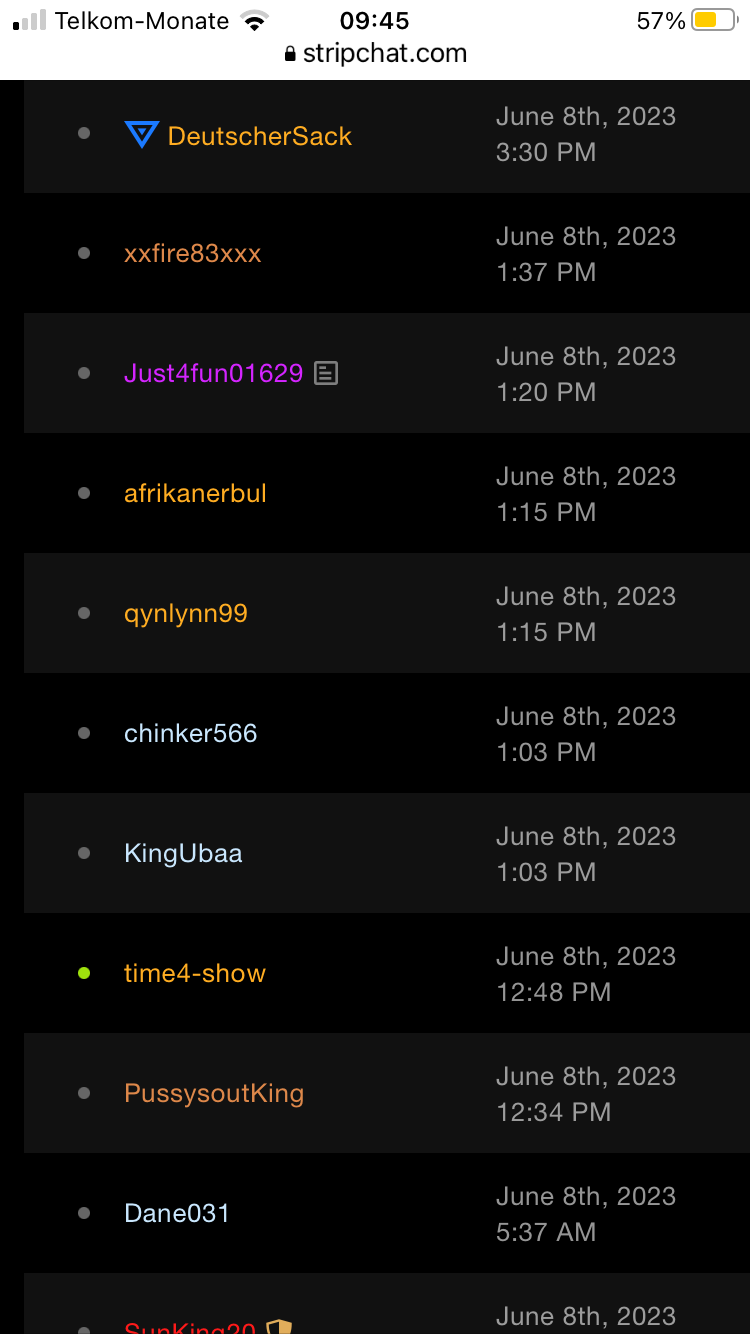View the time4-show profile
Image resolution: width=750 pixels, height=1334 pixels.
point(195,974)
